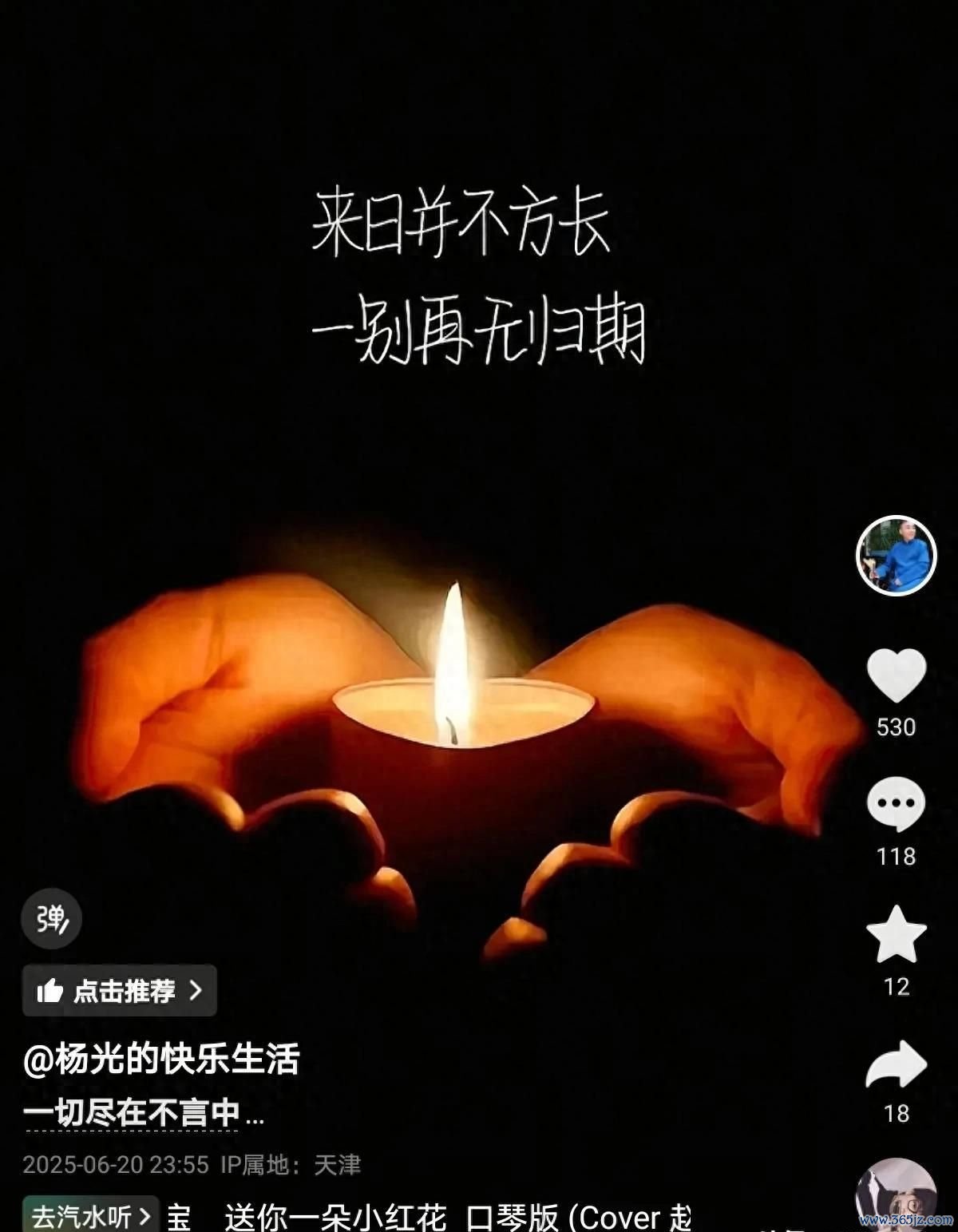This screenshot has width=958, height=1232.
Task: Toggle the 弹 bullet comments button
Action: tap(52, 919)
